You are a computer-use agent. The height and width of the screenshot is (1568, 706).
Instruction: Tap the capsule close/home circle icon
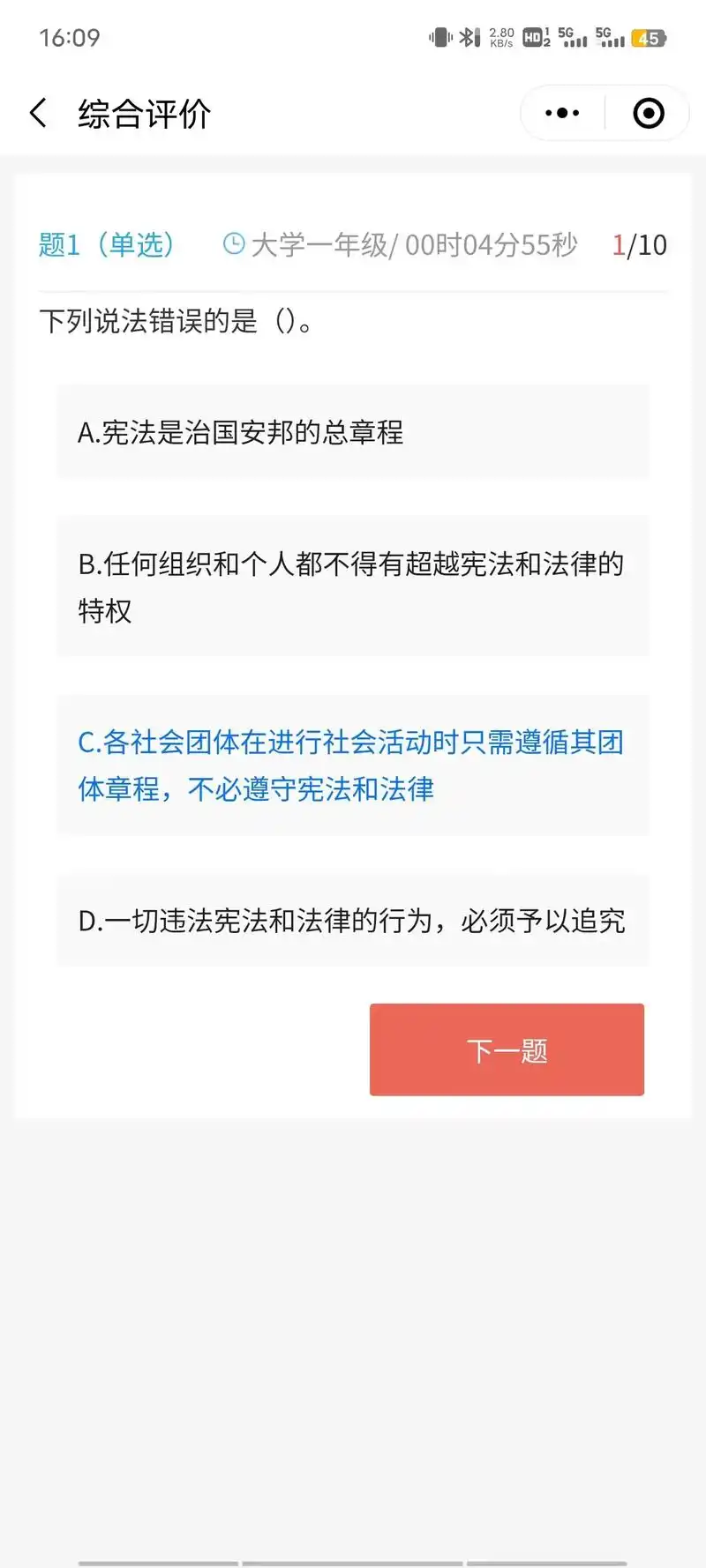(648, 113)
